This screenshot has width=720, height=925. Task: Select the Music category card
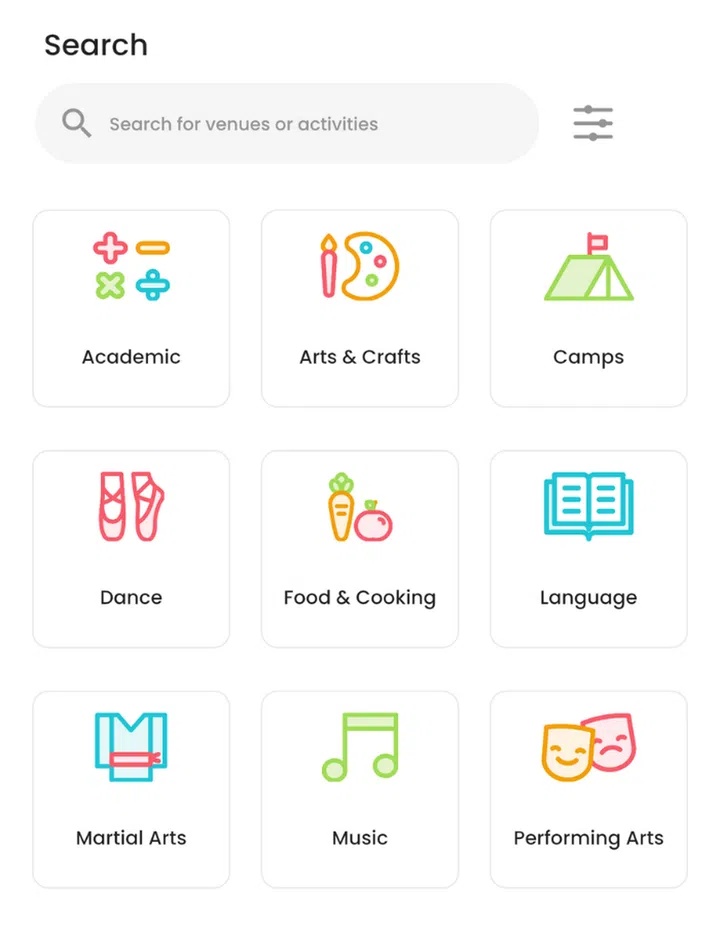click(360, 788)
